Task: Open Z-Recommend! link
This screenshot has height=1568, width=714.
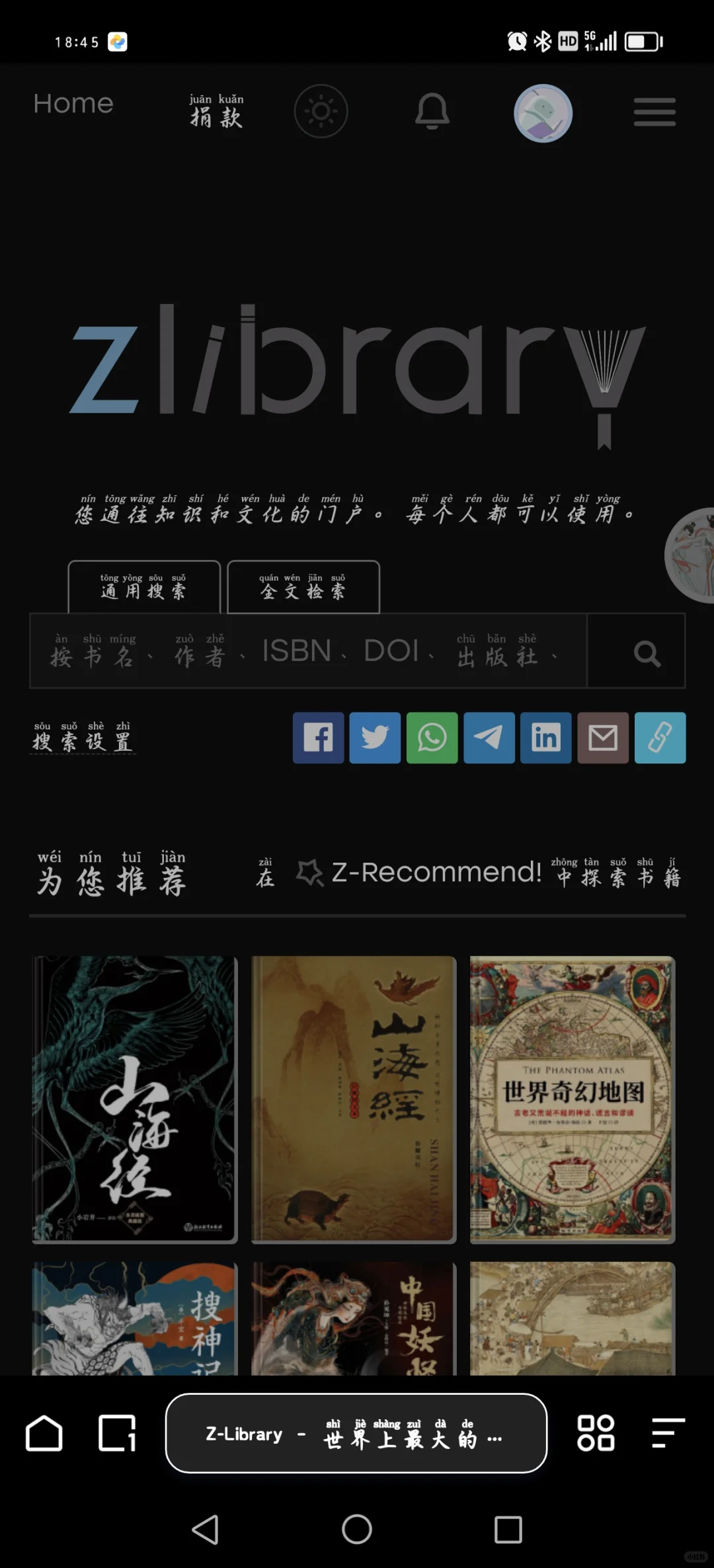Action: [x=419, y=873]
